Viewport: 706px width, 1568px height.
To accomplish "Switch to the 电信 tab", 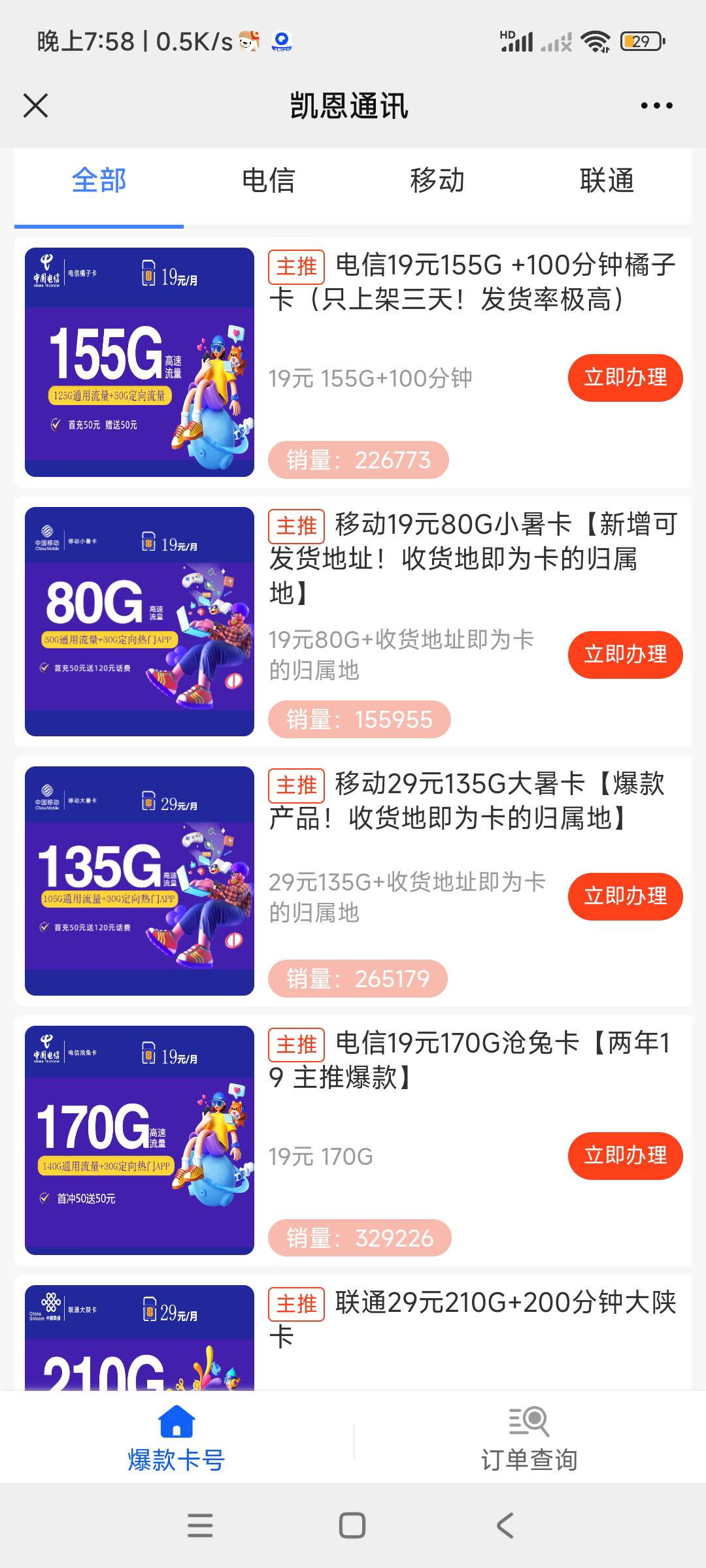I will pos(268,181).
